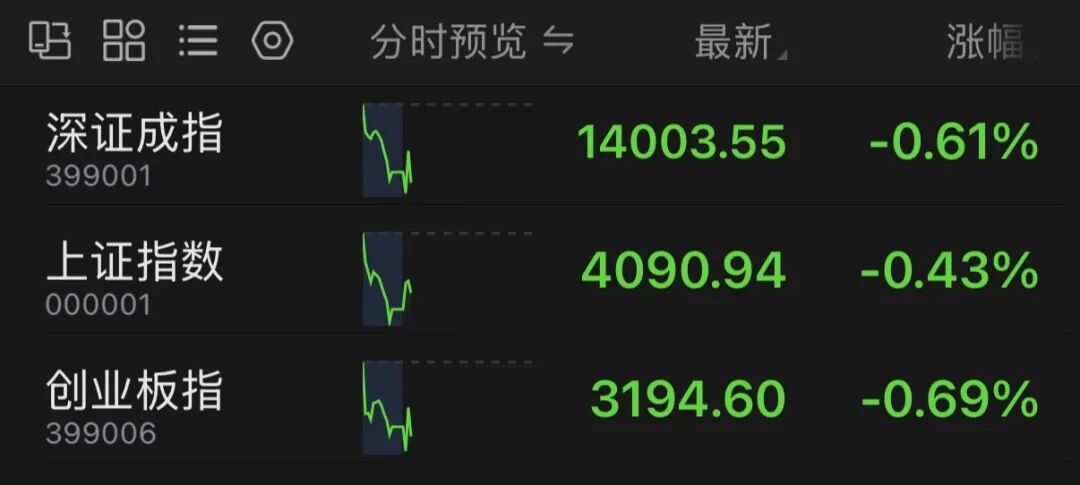
Task: Switch to split panel layout view
Action: pos(50,41)
